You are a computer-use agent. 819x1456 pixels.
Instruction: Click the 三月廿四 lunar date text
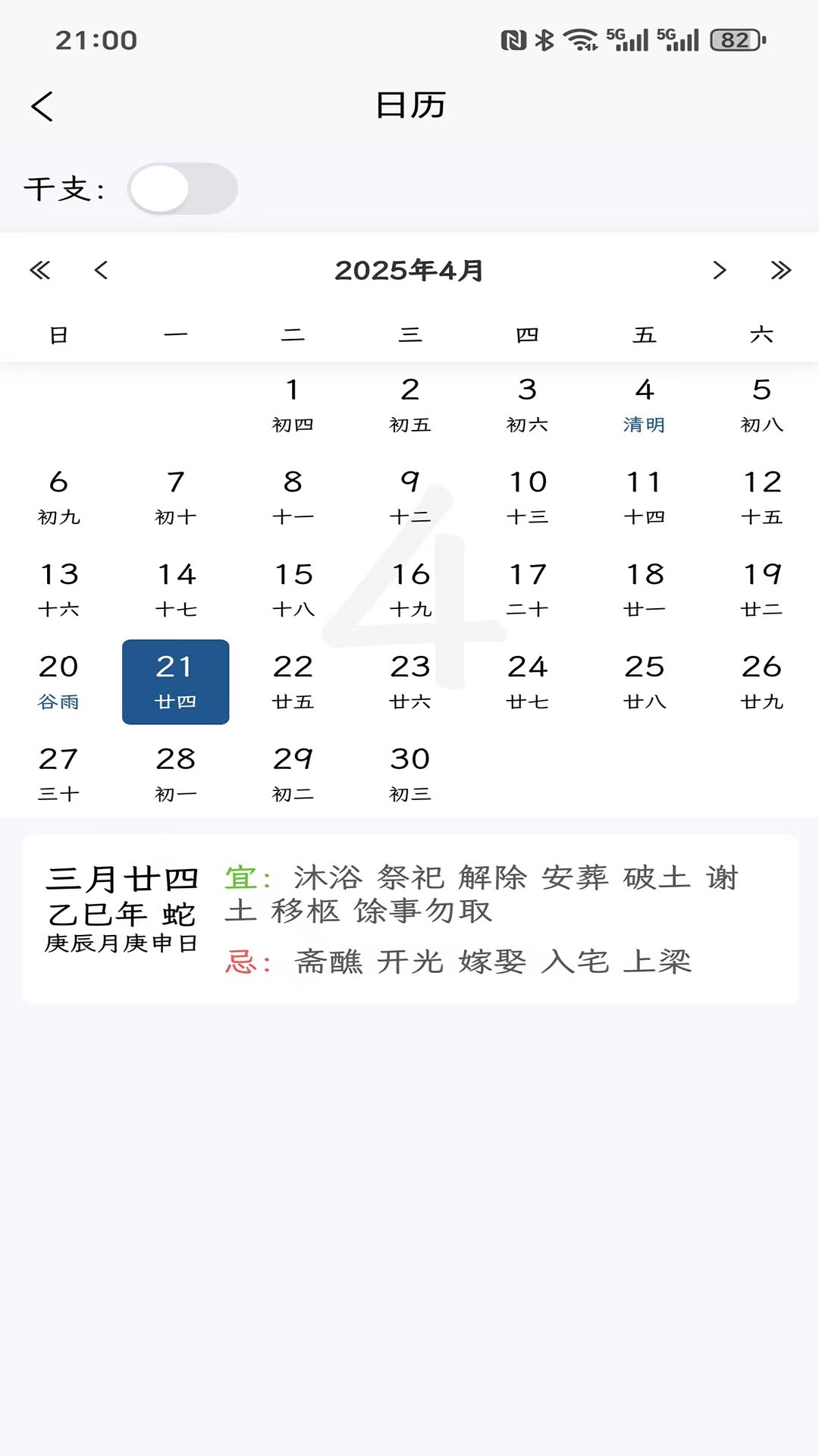click(121, 878)
